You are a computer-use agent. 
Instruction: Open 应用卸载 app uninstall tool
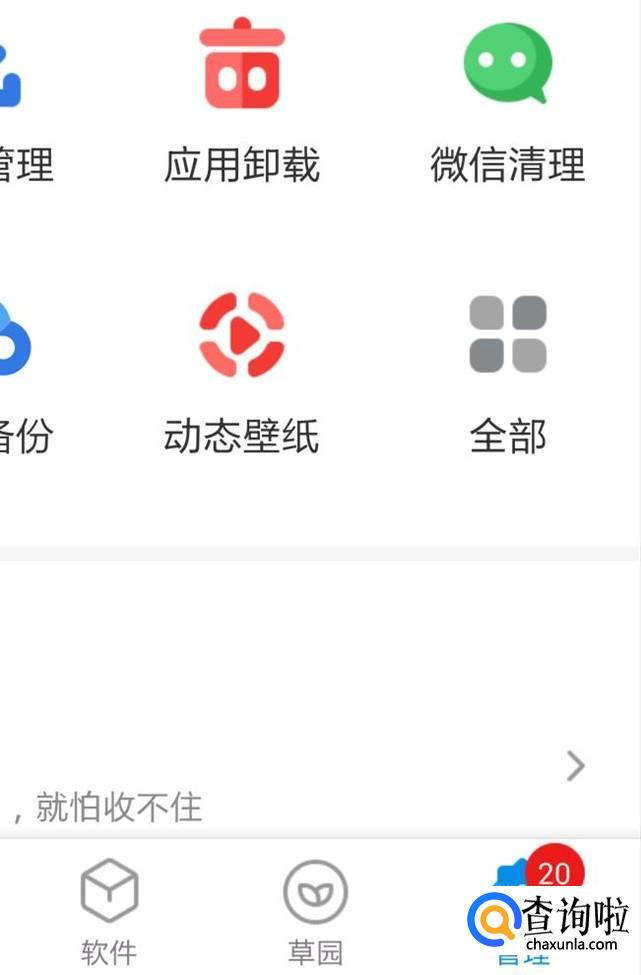pyautogui.click(x=242, y=99)
